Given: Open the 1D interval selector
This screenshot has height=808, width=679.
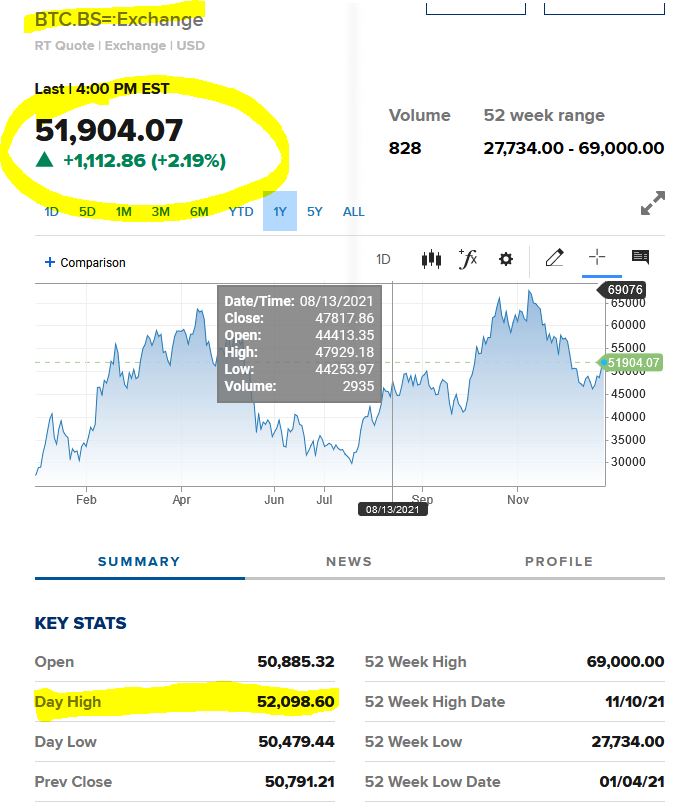Looking at the screenshot, I should [x=383, y=259].
